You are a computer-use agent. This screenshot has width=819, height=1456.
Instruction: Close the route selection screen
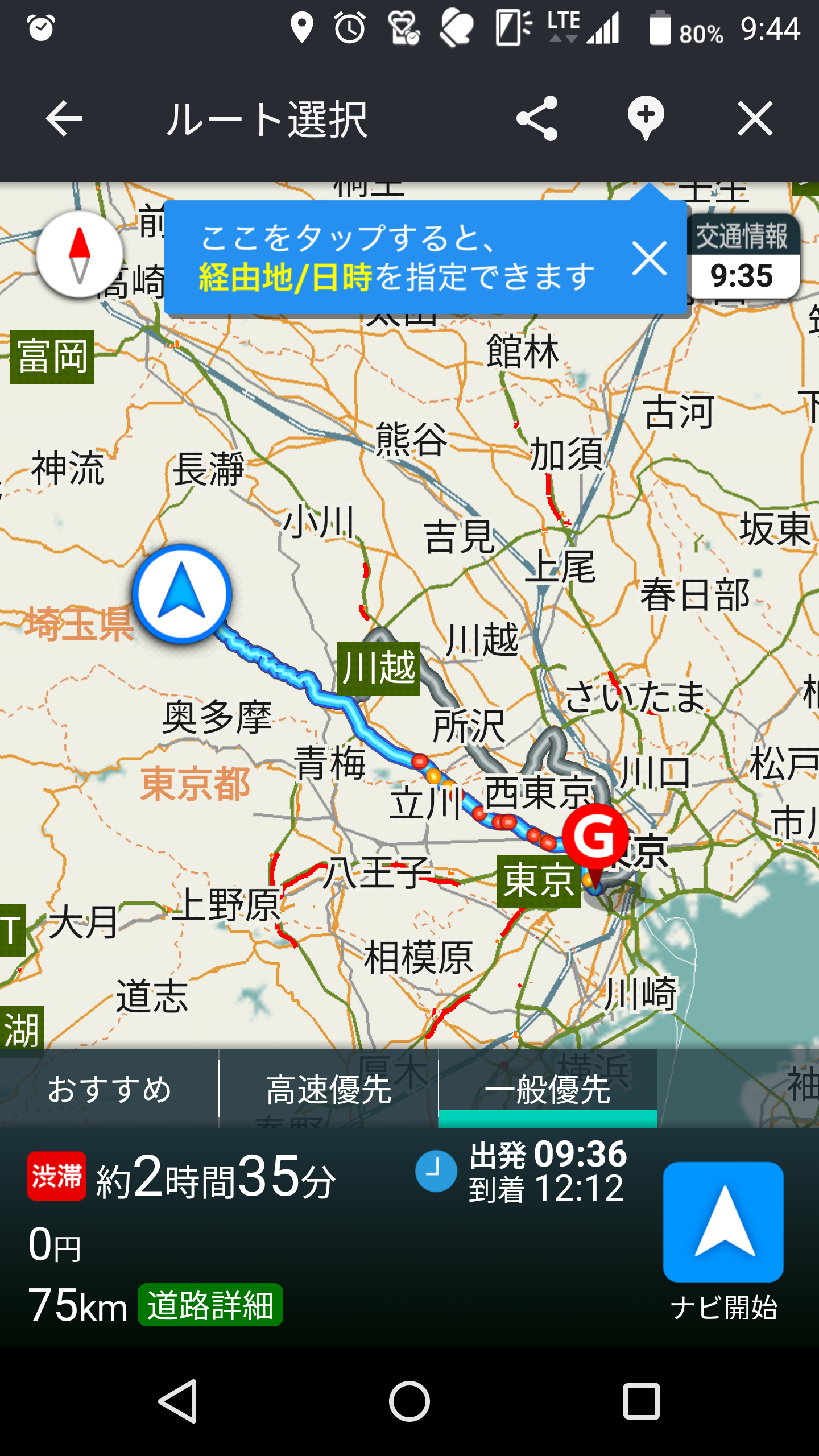tap(755, 118)
